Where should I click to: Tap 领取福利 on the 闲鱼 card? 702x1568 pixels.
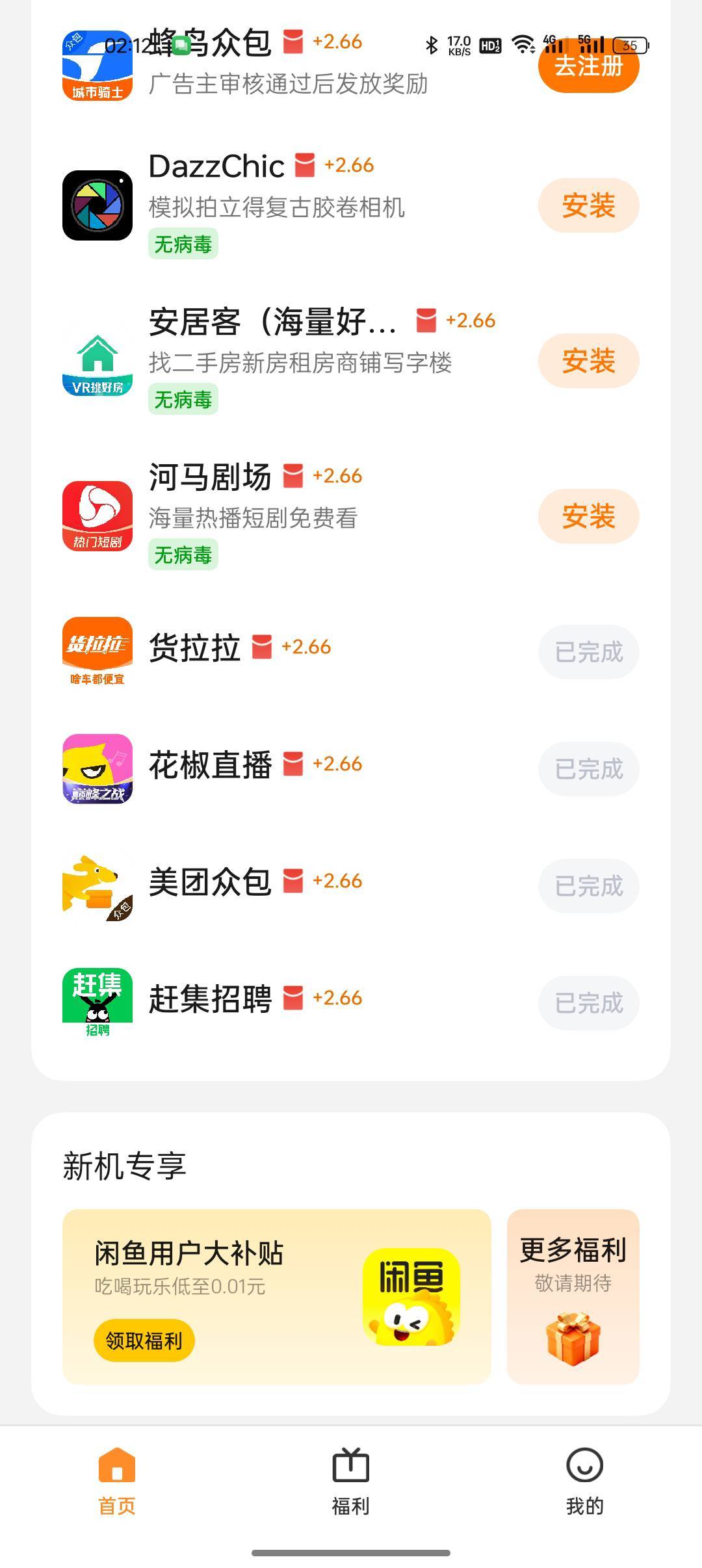click(x=144, y=1340)
